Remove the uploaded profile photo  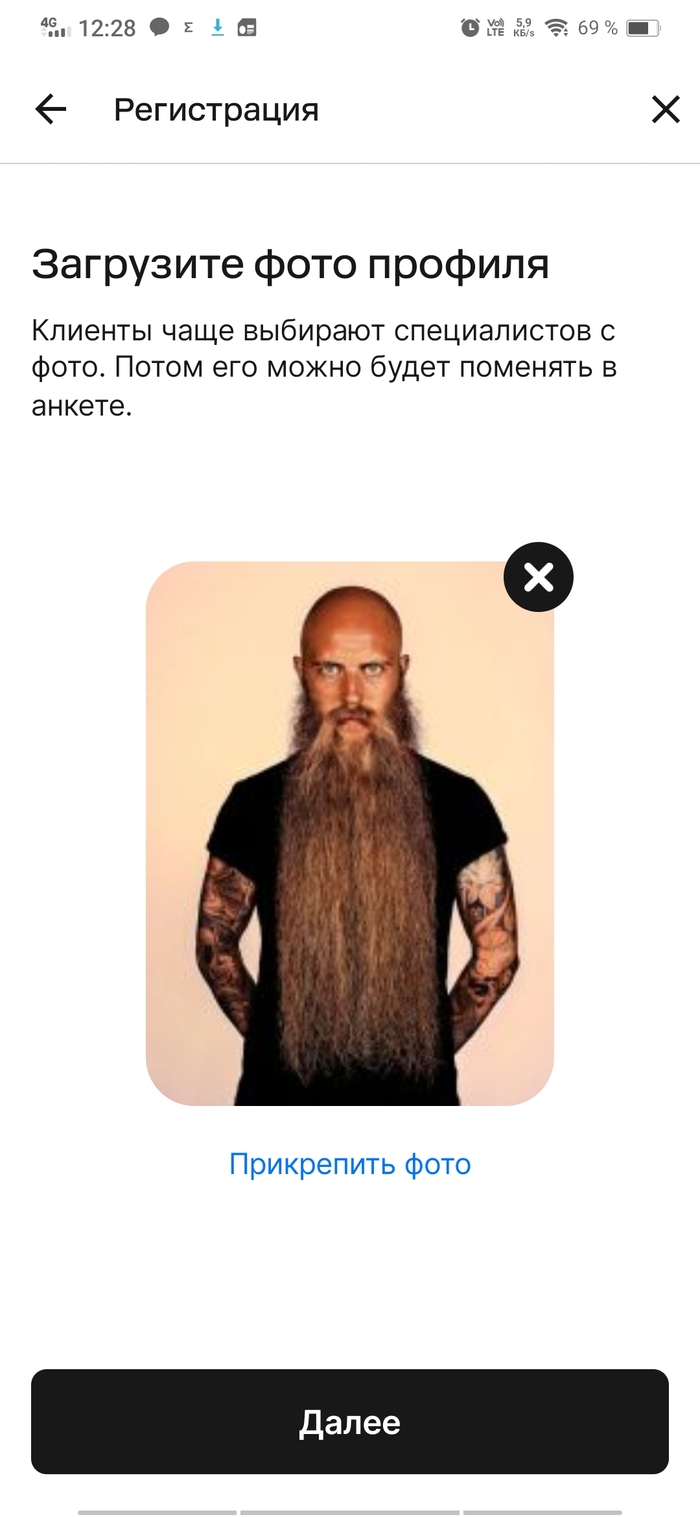coord(538,577)
